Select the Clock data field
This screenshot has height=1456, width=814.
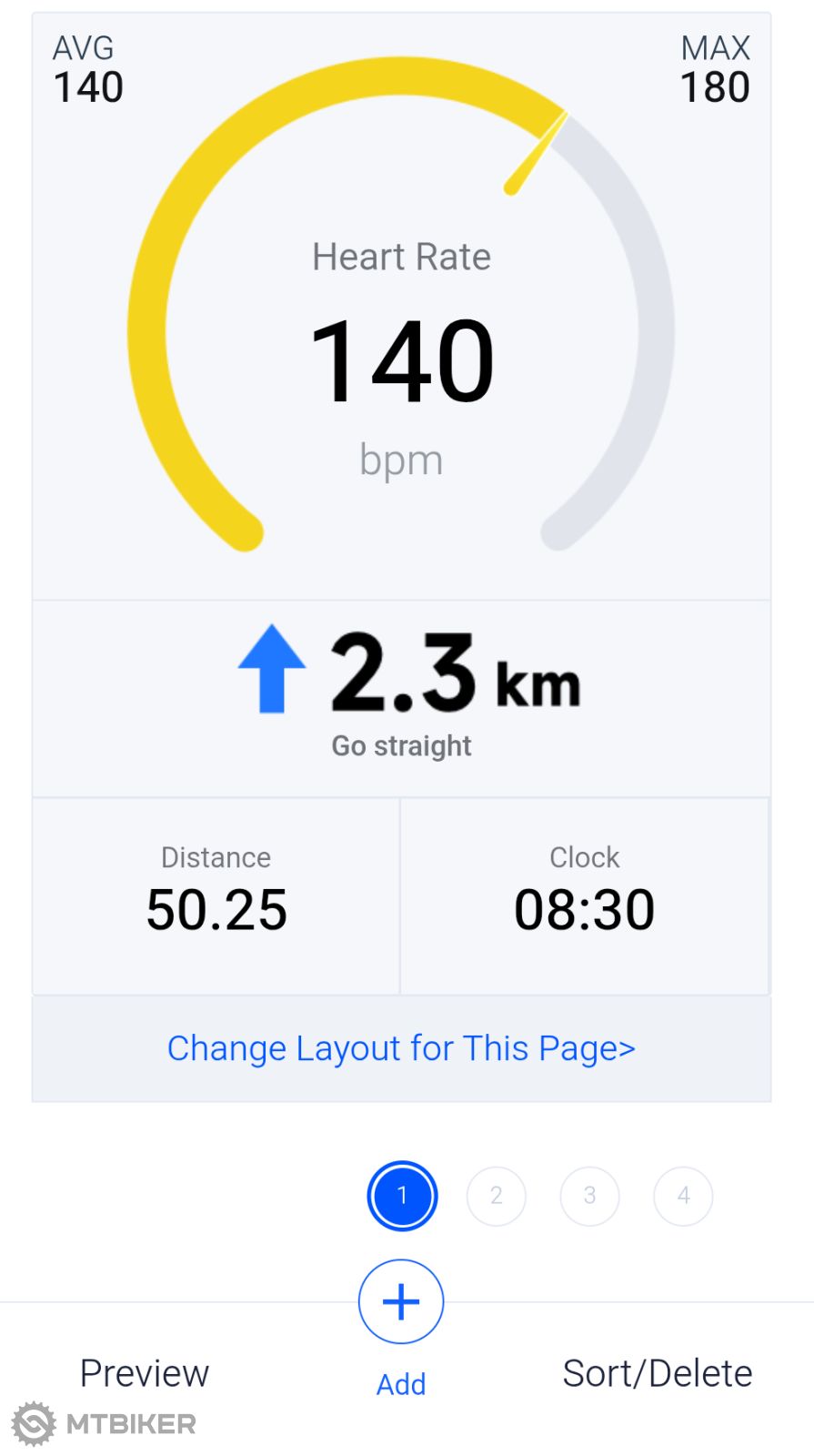pyautogui.click(x=585, y=896)
